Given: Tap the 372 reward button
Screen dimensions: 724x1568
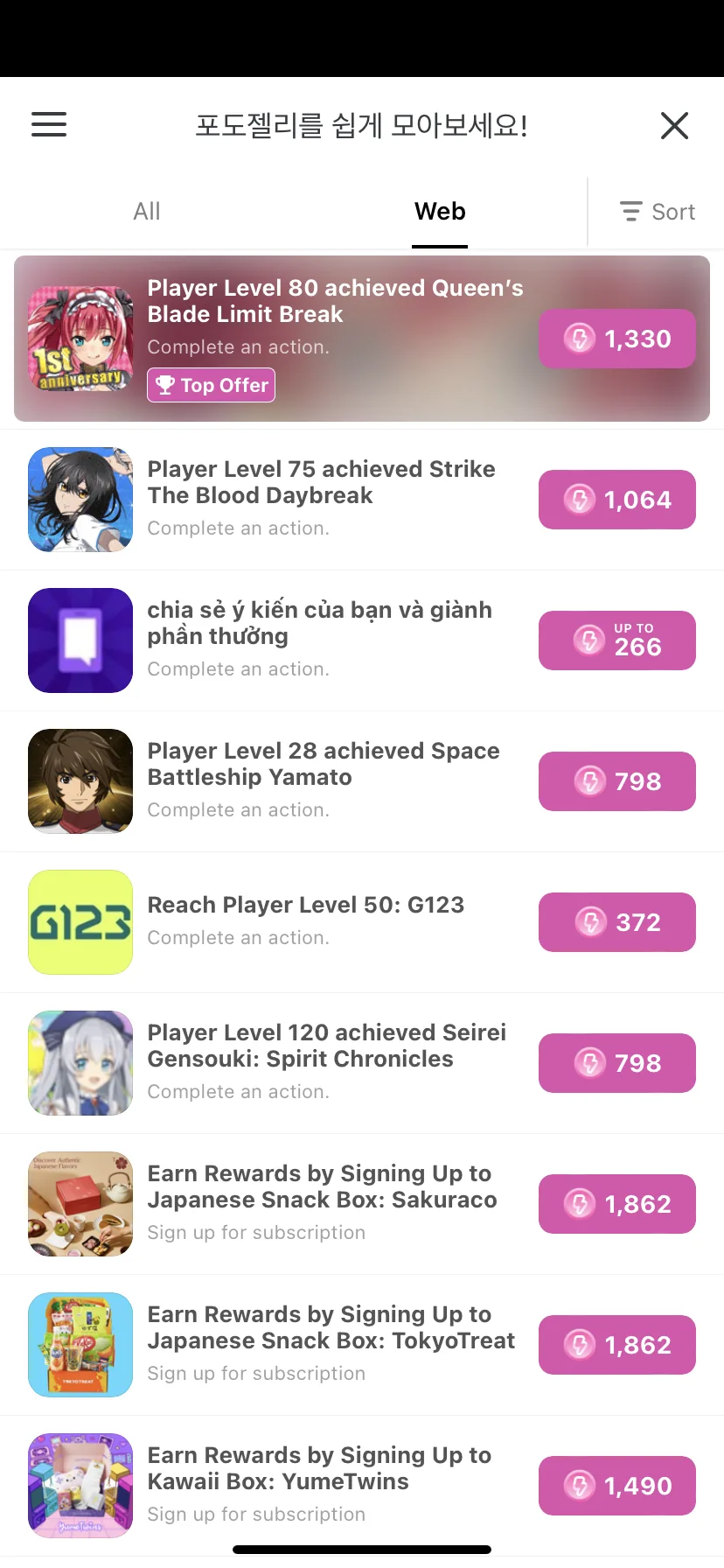Looking at the screenshot, I should [x=616, y=922].
